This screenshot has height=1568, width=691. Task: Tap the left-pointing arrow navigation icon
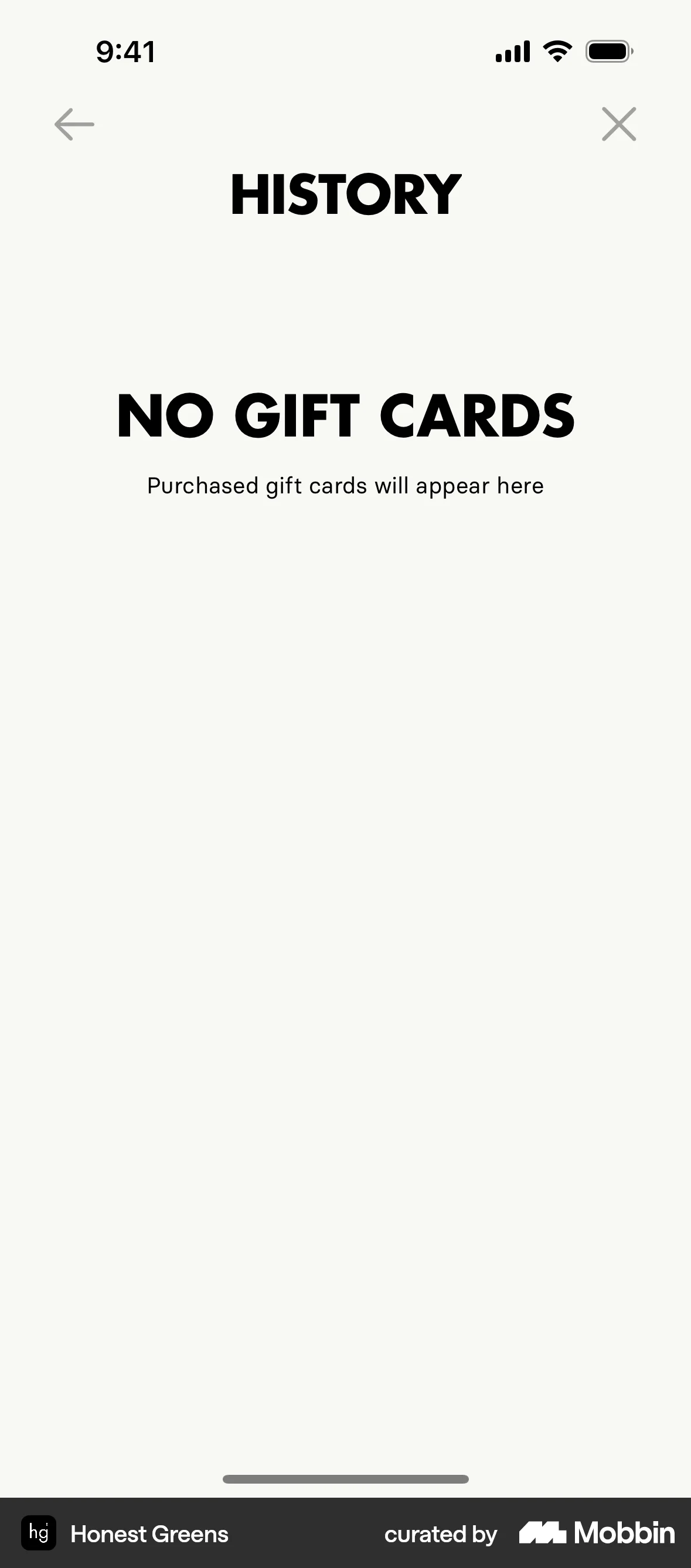pos(72,124)
